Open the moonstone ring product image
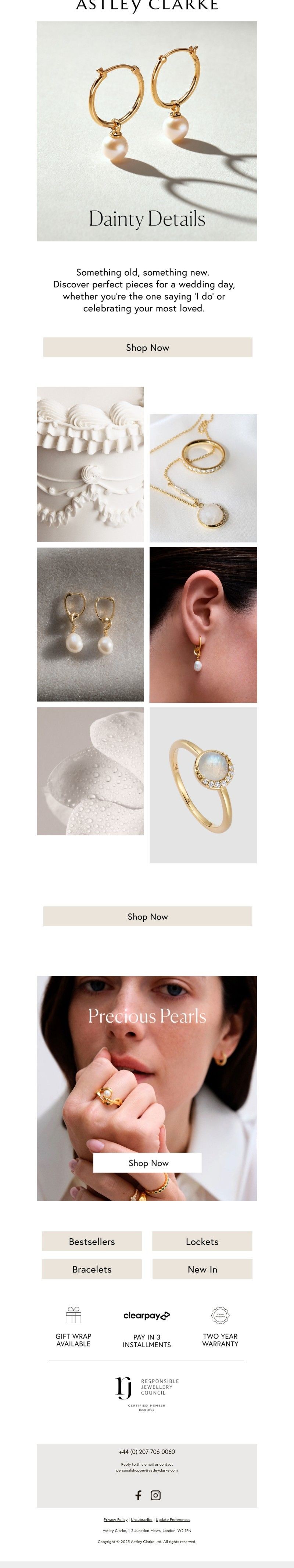Image resolution: width=294 pixels, height=1568 pixels. [x=203, y=785]
